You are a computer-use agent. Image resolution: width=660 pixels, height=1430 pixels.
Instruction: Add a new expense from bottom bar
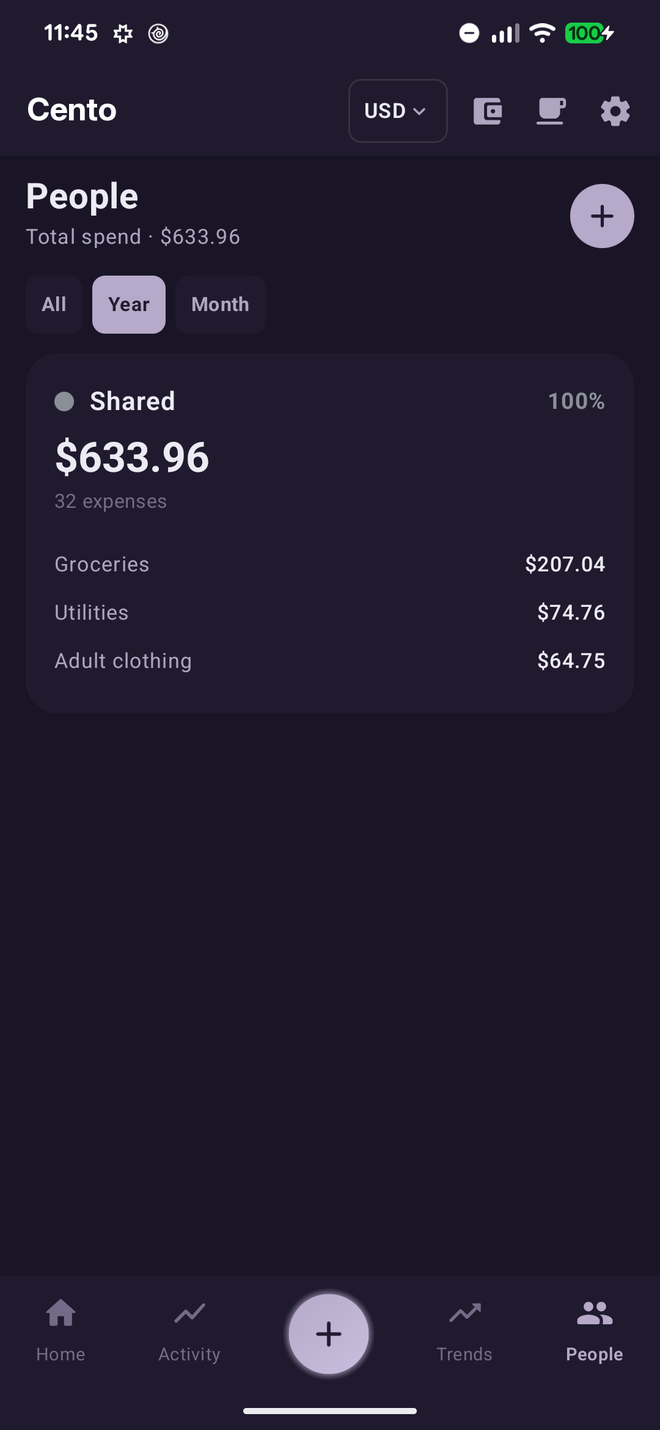[329, 1334]
